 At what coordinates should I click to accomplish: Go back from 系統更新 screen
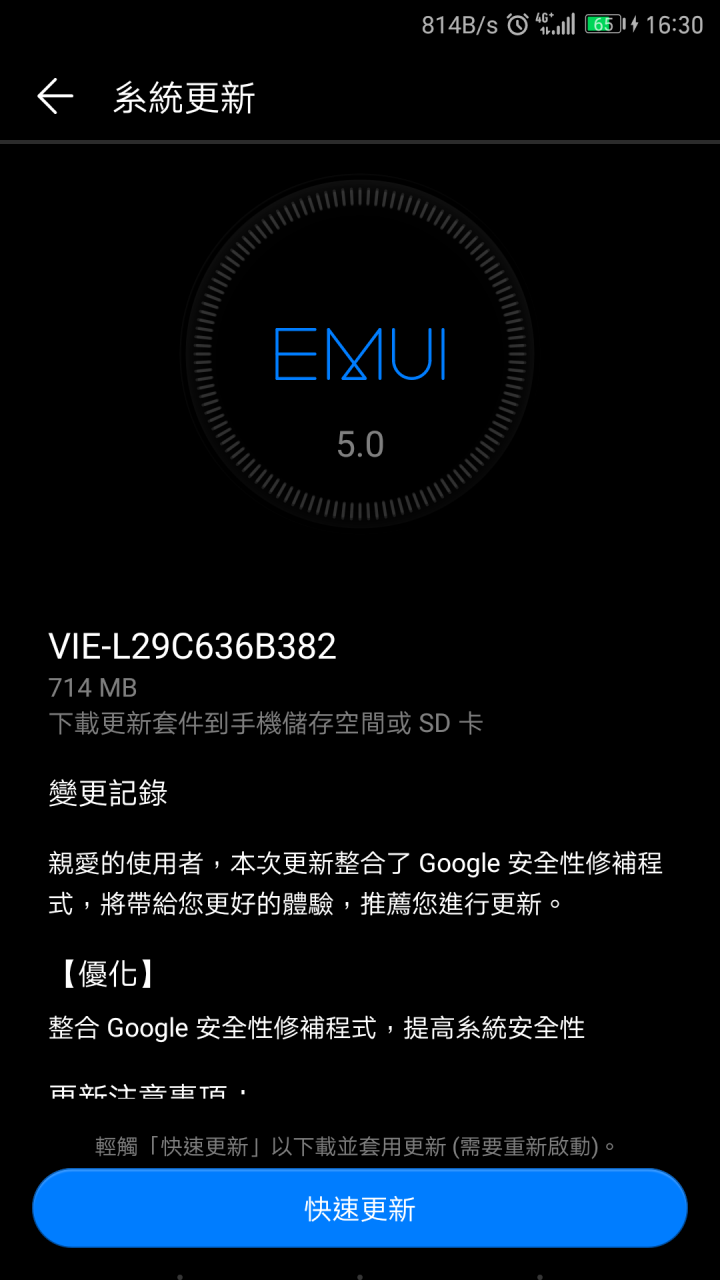[55, 97]
